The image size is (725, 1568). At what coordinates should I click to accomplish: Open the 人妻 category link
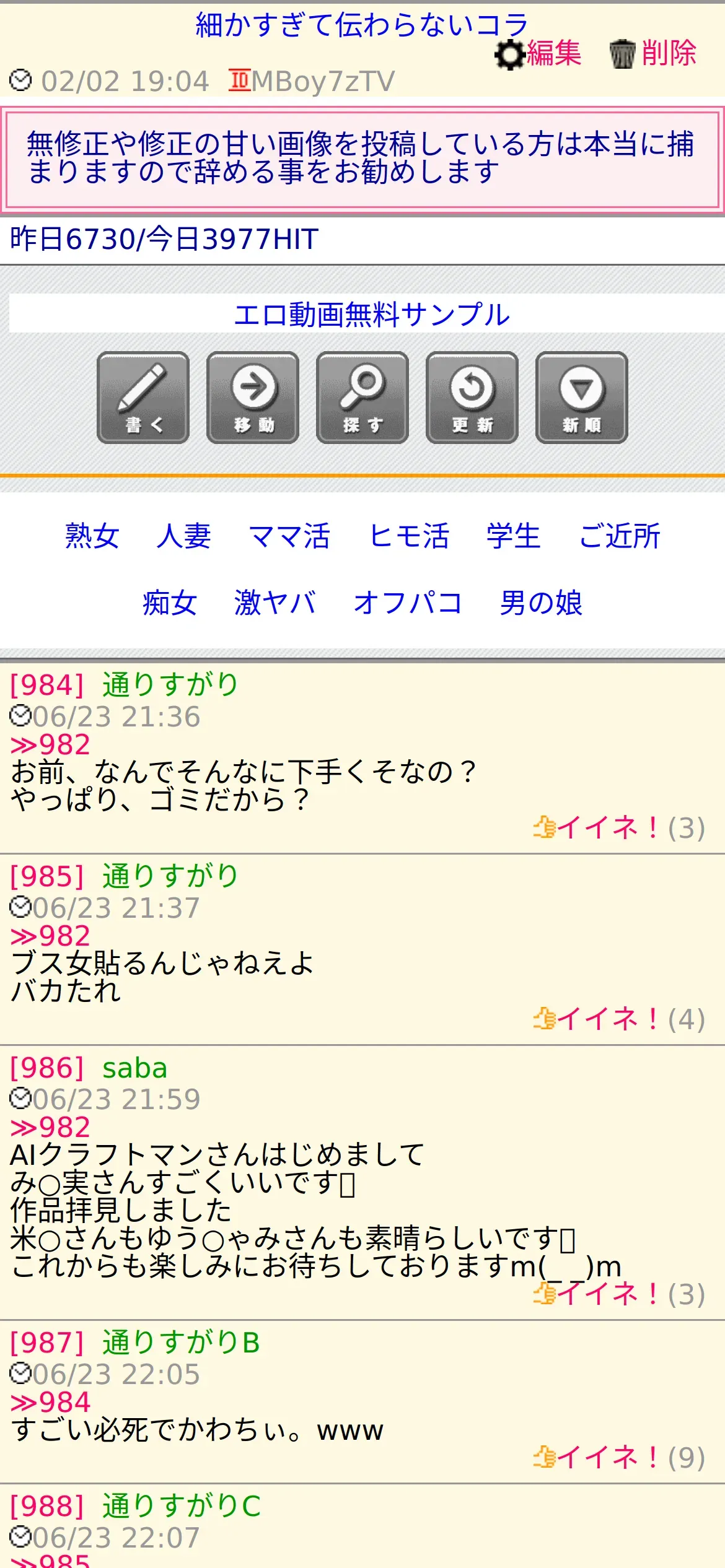[x=184, y=536]
